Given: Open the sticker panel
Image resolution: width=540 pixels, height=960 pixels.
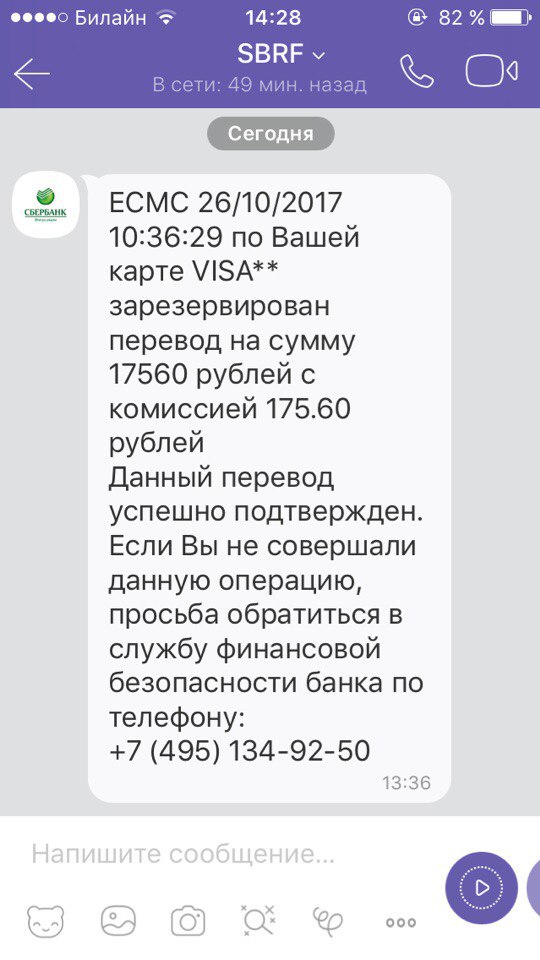Looking at the screenshot, I should (46, 920).
